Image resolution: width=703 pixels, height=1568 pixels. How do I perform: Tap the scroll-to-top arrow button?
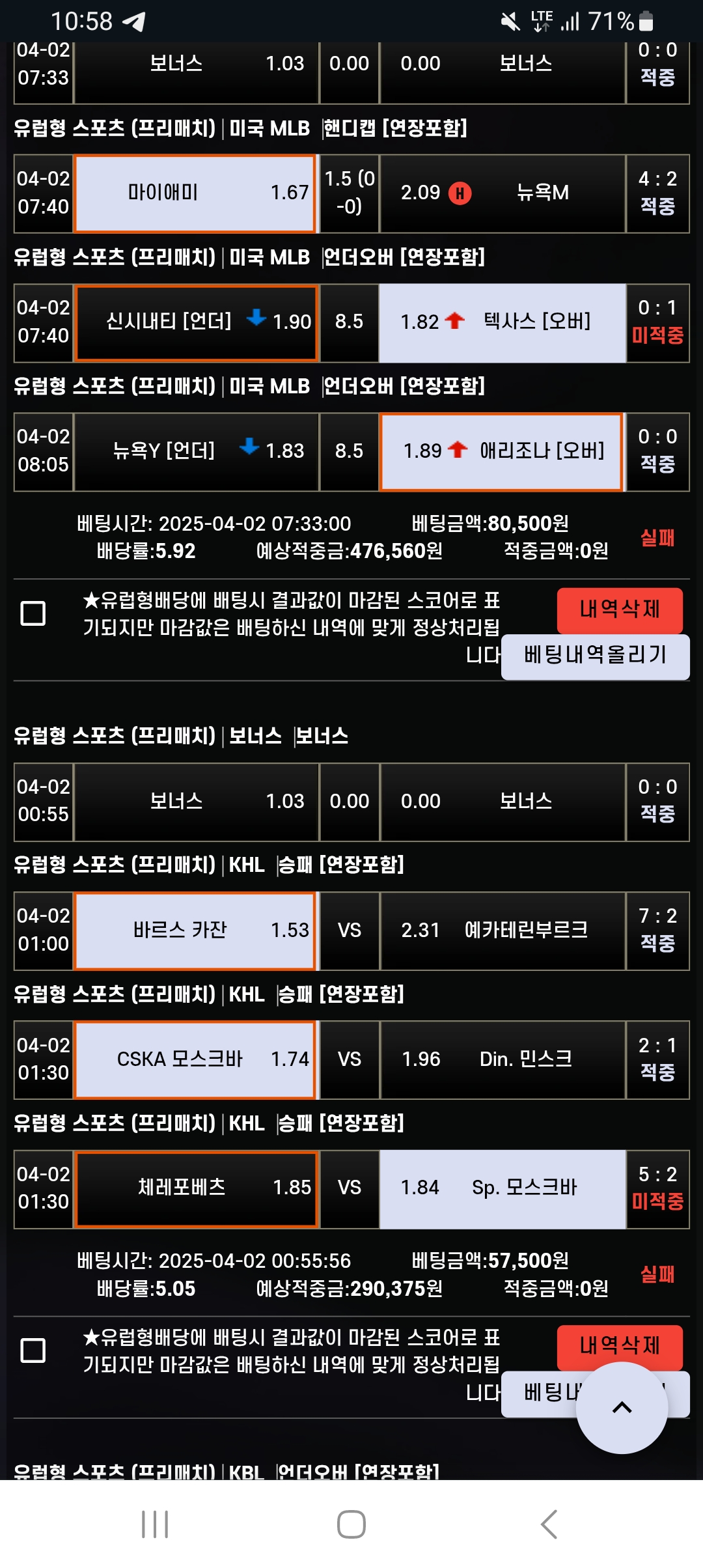pyautogui.click(x=622, y=1408)
